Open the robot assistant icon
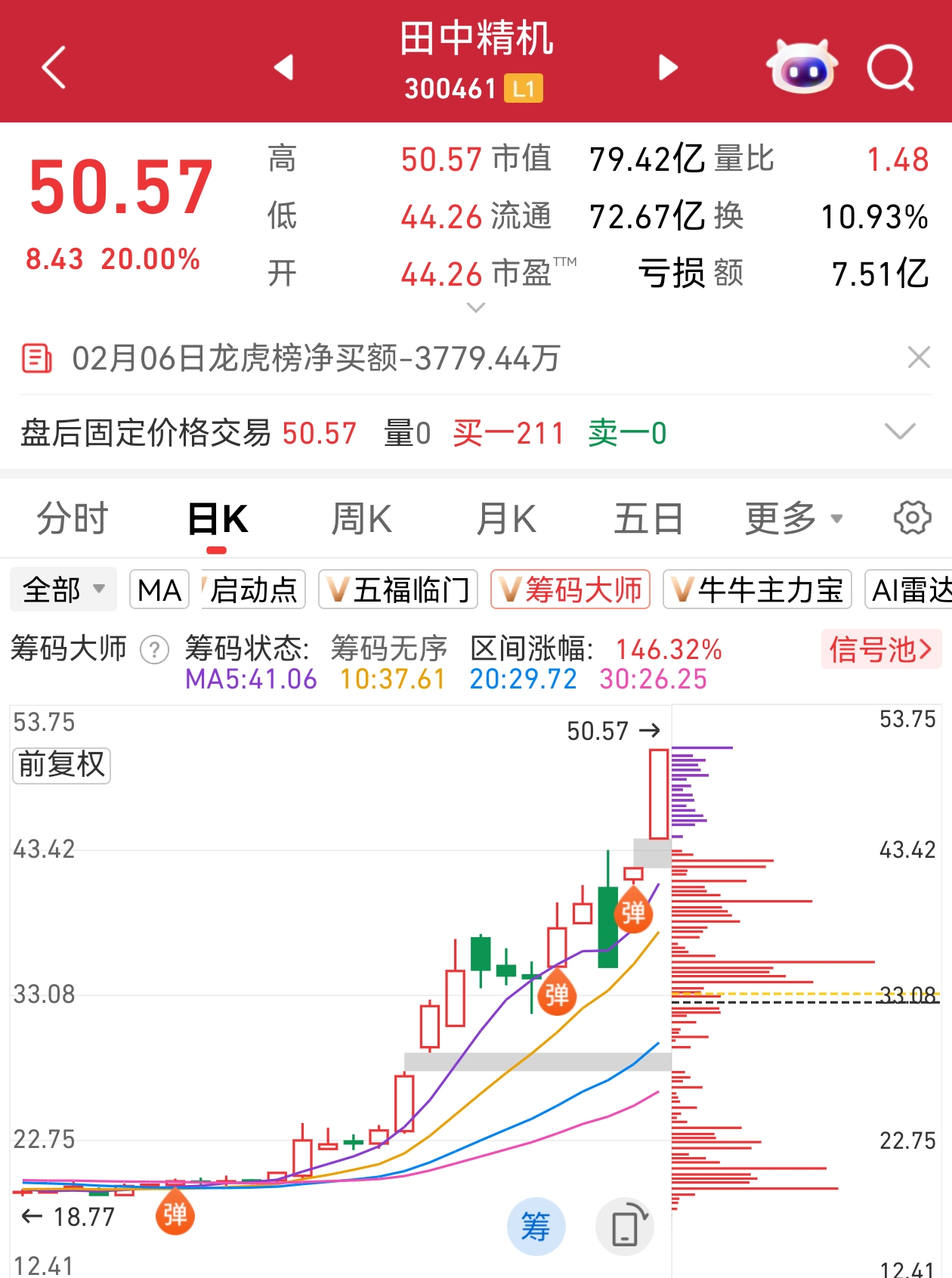This screenshot has width=952, height=1278. [x=801, y=67]
